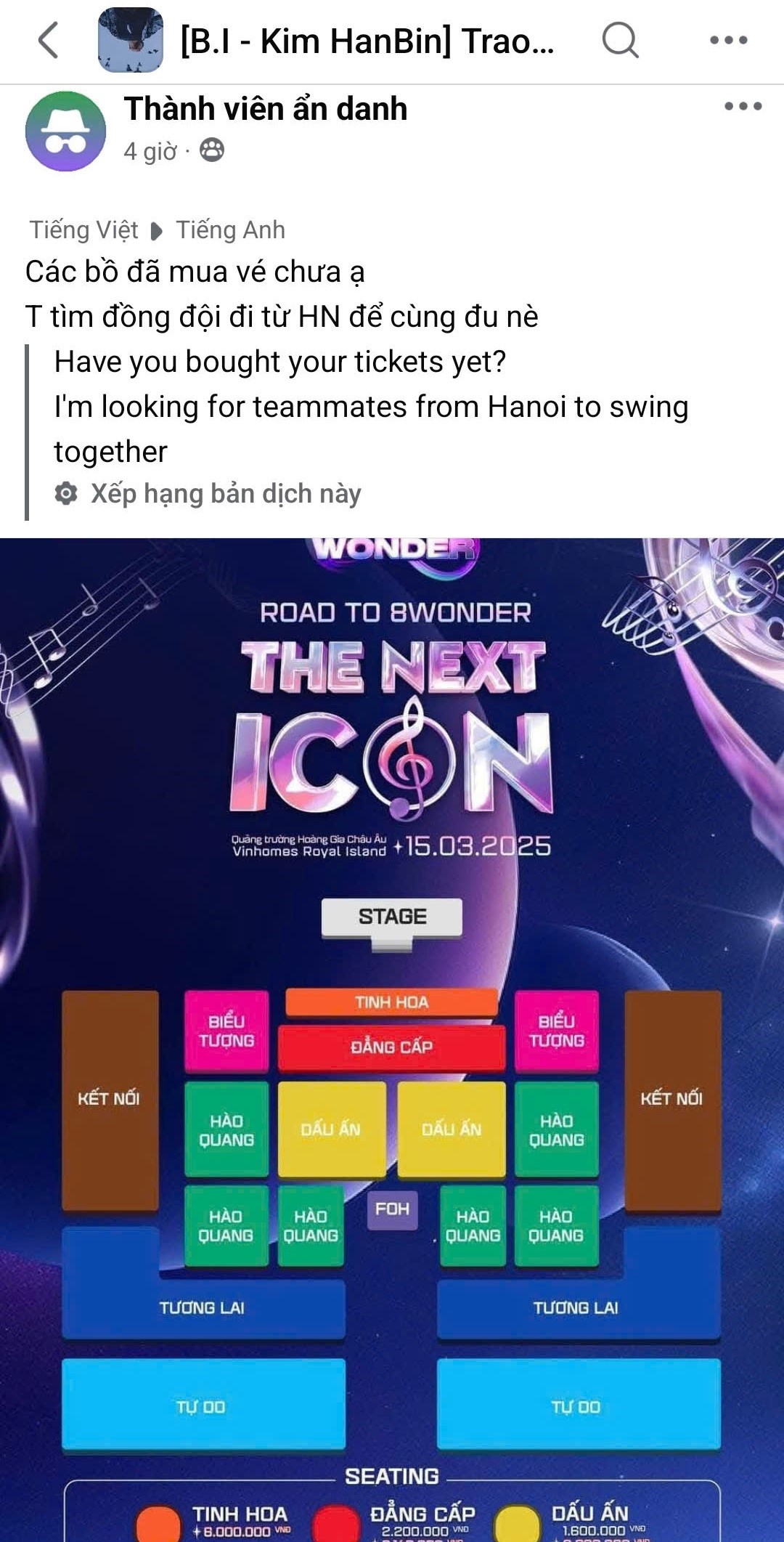Open the Next Icon seating map image
The image size is (784, 1542).
(392, 1039)
